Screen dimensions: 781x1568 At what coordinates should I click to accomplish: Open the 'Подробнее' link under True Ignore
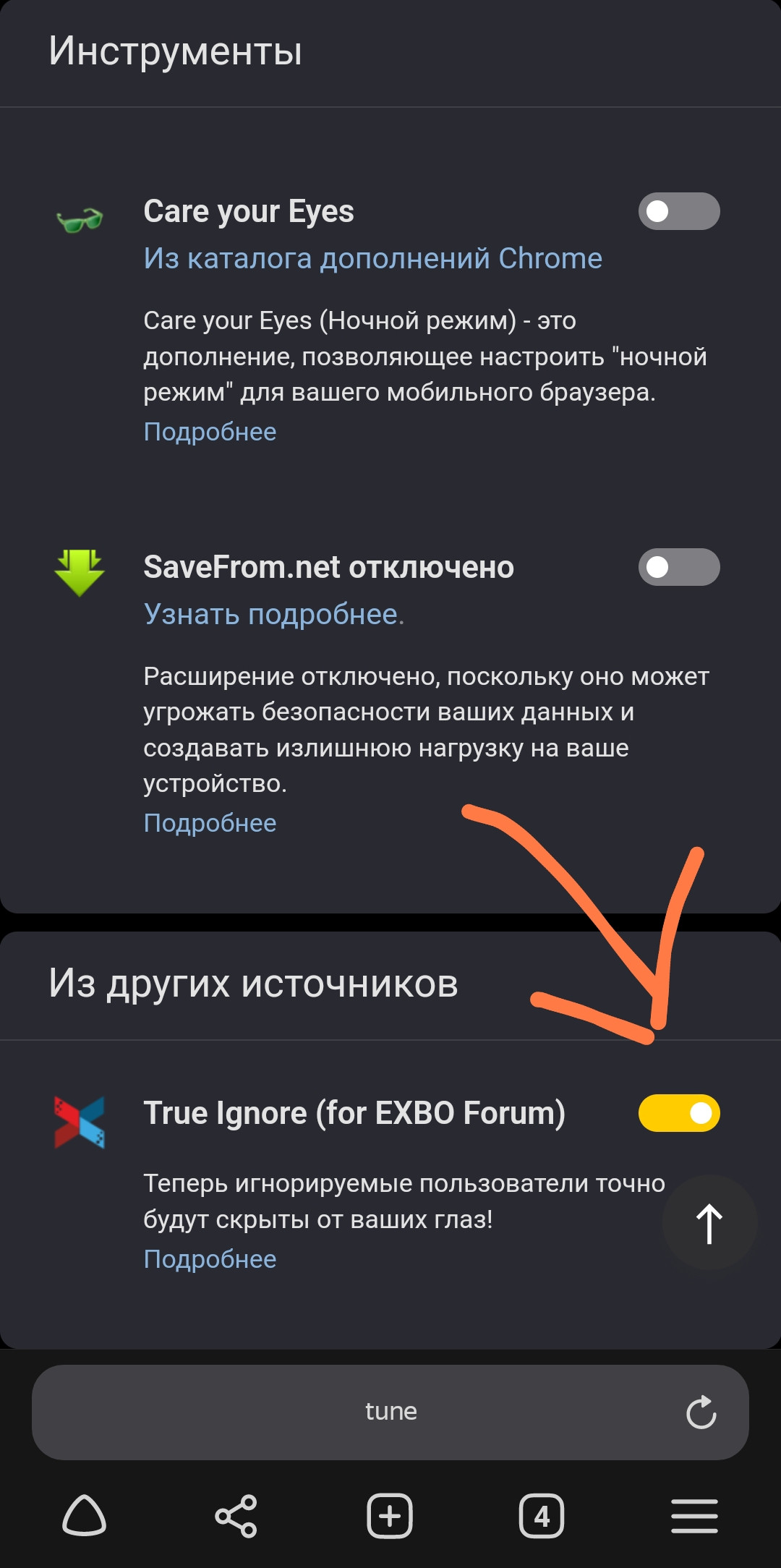tap(210, 1259)
